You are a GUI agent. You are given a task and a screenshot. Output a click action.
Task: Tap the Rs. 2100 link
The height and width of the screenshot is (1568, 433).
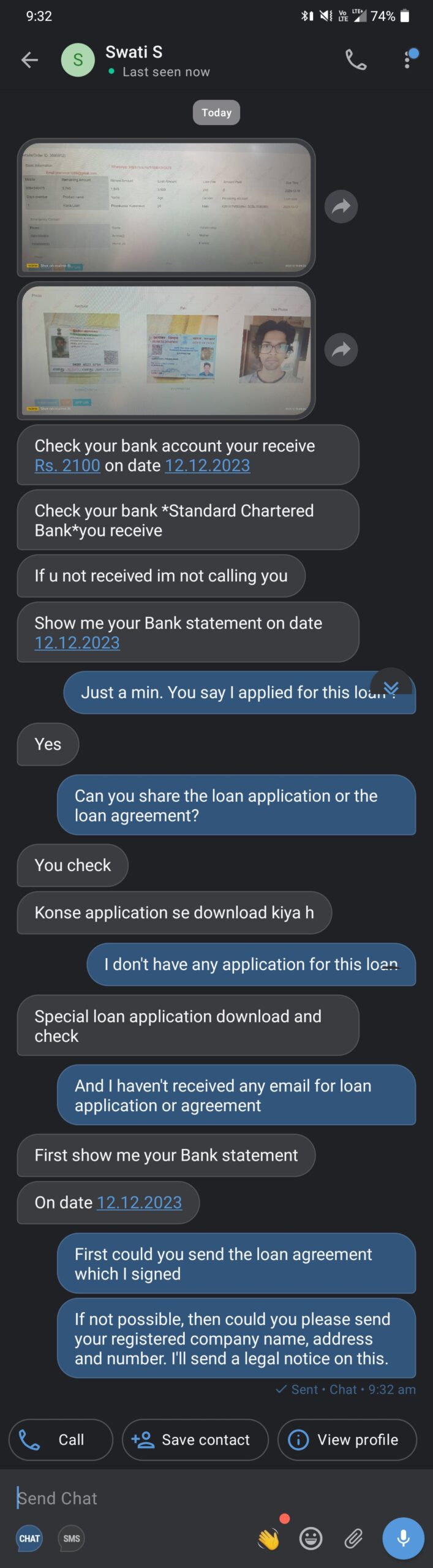point(67,466)
